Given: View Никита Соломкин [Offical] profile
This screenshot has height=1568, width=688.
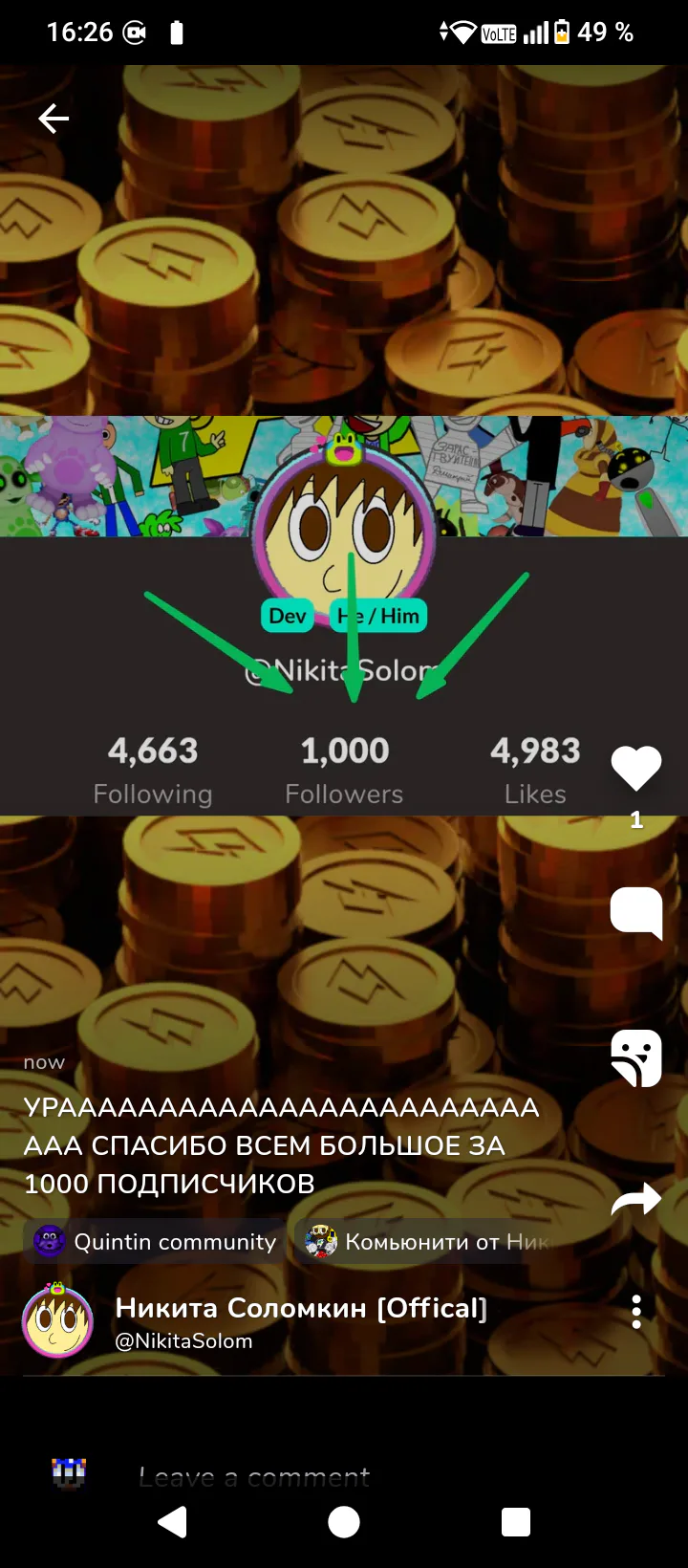Looking at the screenshot, I should [301, 1308].
